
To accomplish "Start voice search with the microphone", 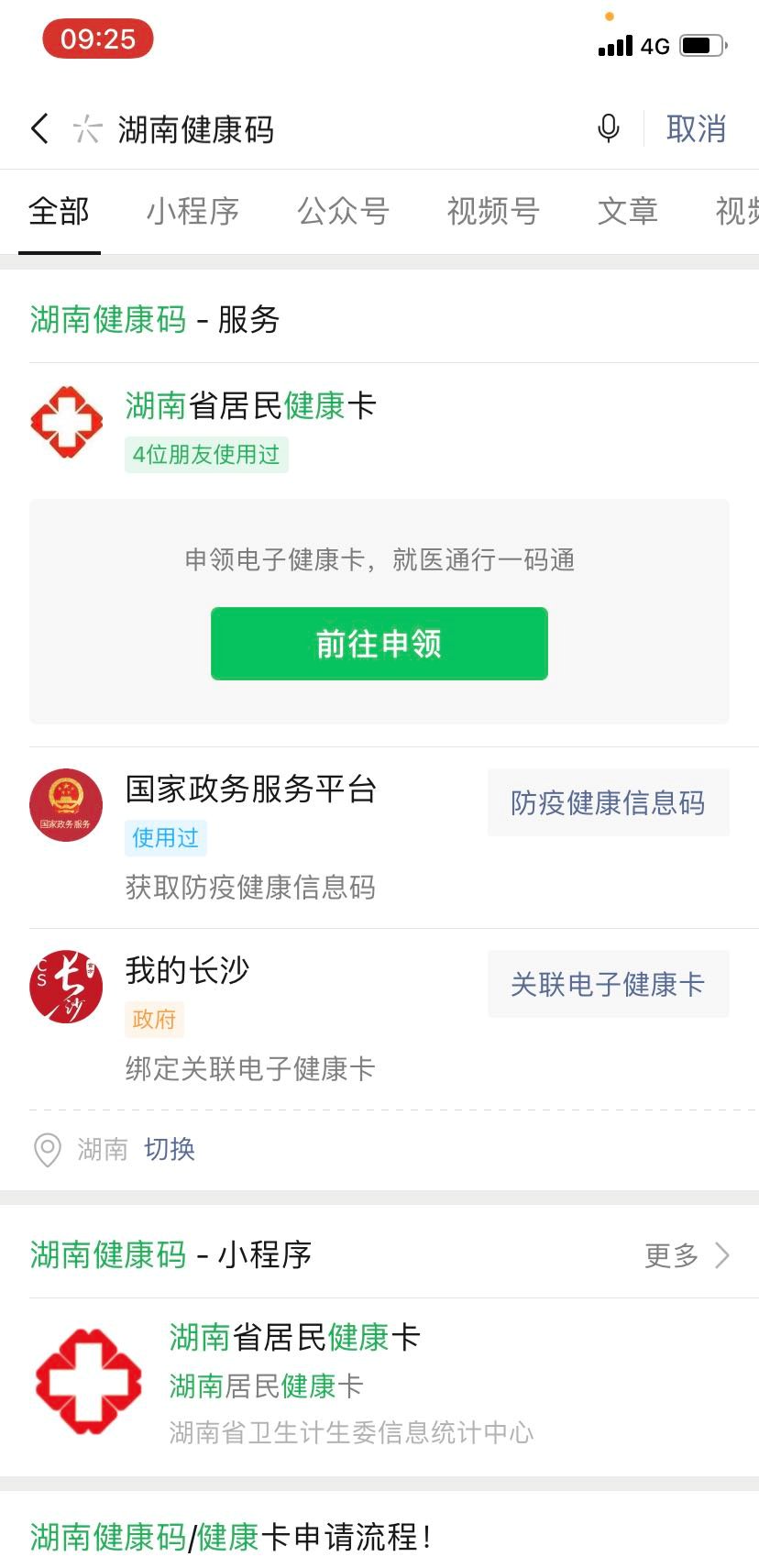I will click(x=608, y=129).
